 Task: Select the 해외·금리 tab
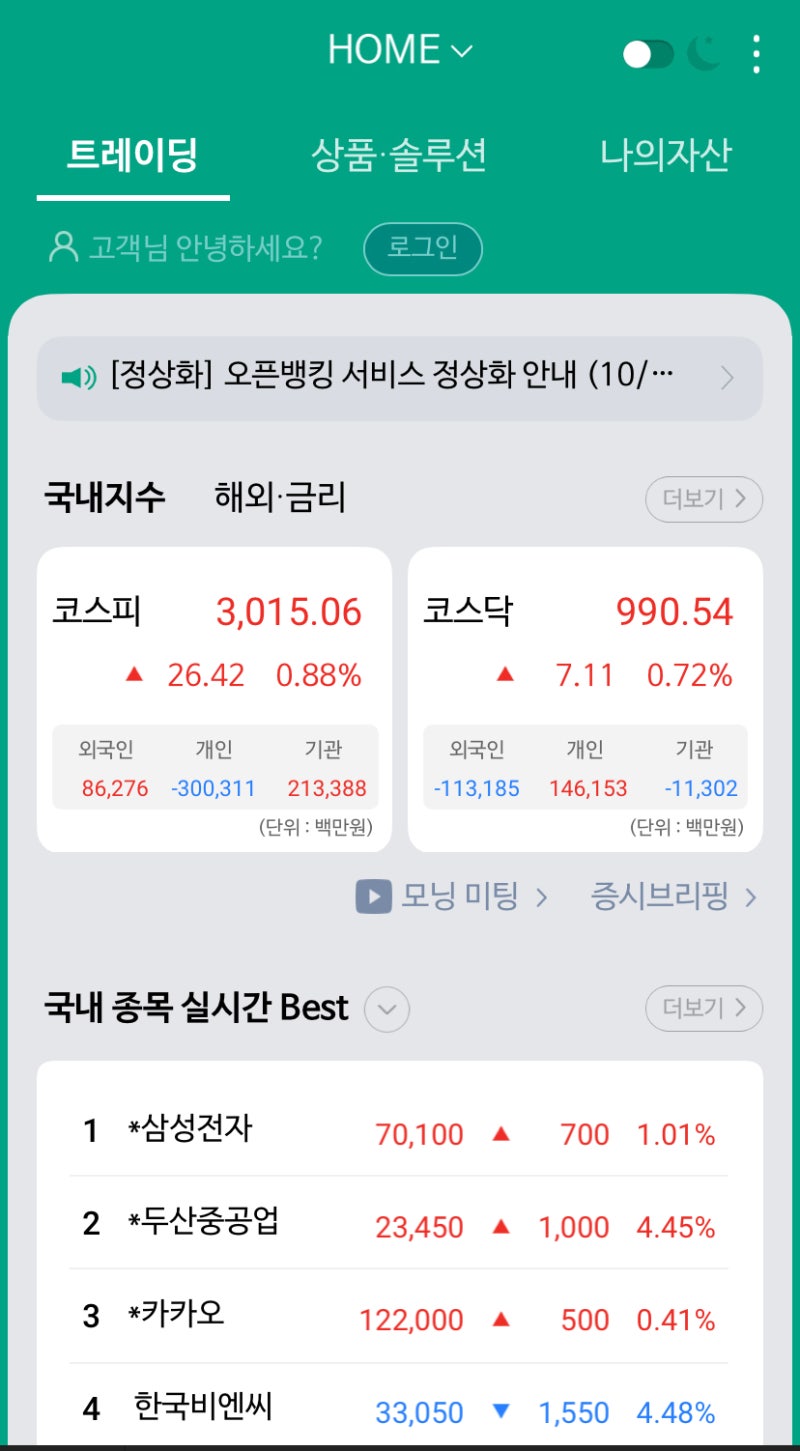click(x=278, y=497)
